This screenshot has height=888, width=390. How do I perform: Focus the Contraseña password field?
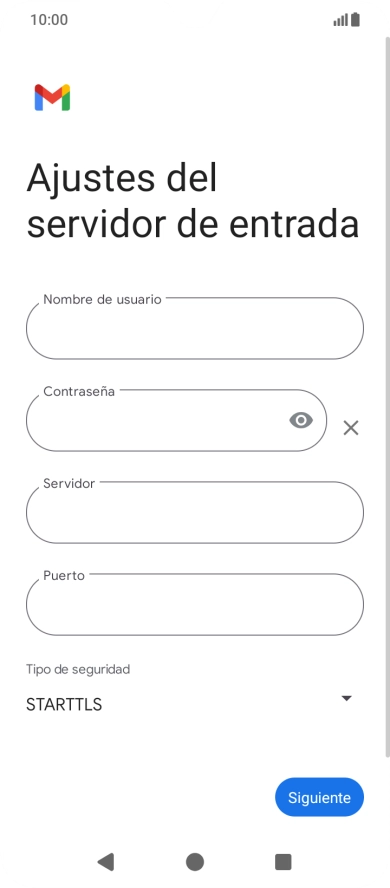176,420
